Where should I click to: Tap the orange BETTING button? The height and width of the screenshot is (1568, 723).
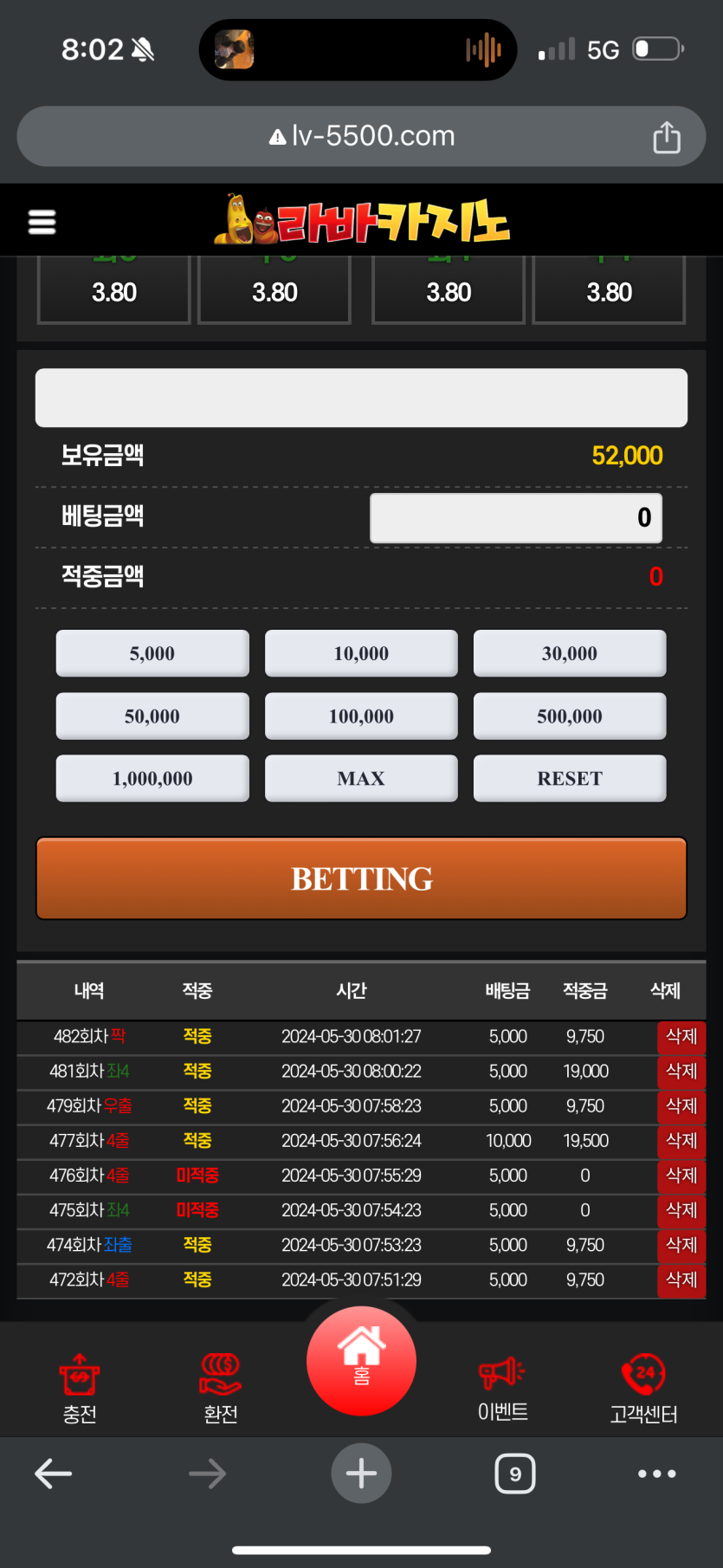361,878
